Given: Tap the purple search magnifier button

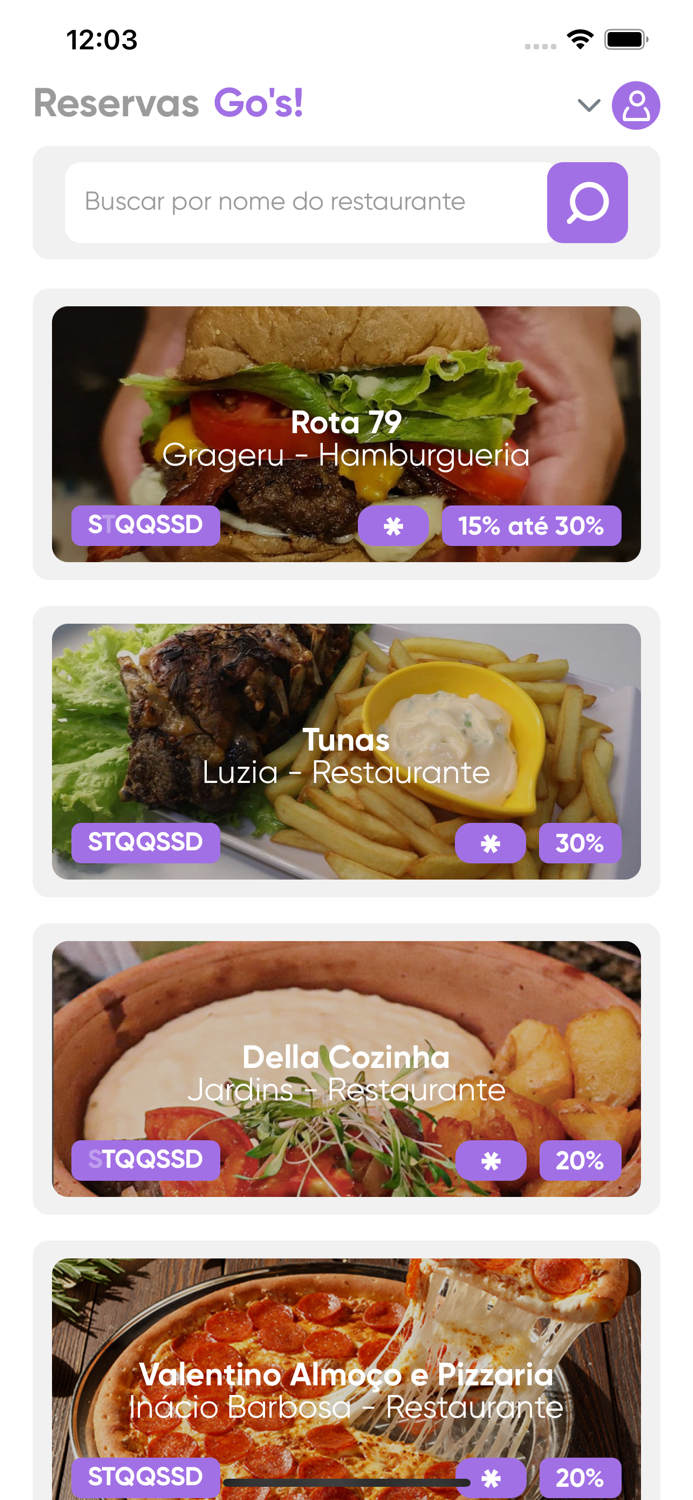Looking at the screenshot, I should pyautogui.click(x=587, y=202).
